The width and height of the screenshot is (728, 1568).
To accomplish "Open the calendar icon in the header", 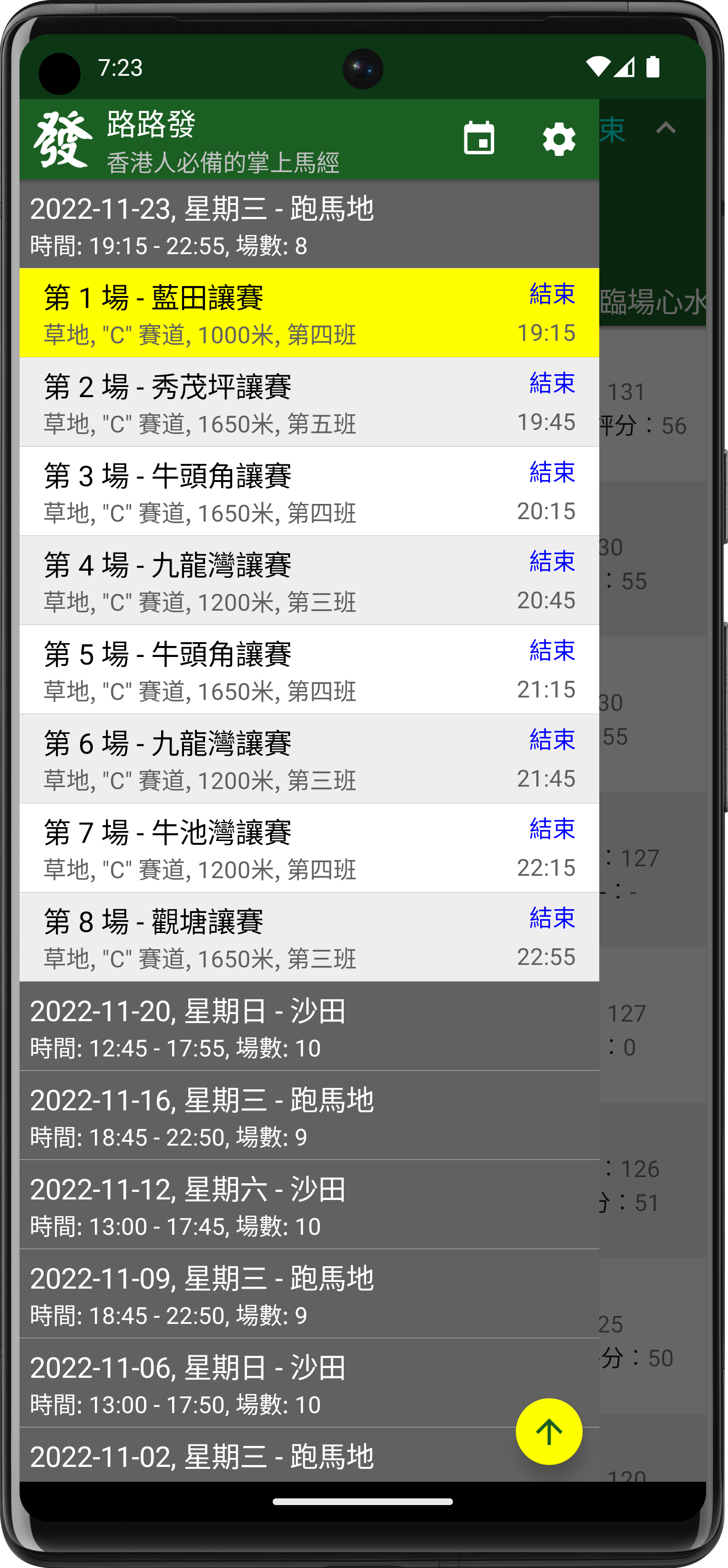I will coord(479,139).
